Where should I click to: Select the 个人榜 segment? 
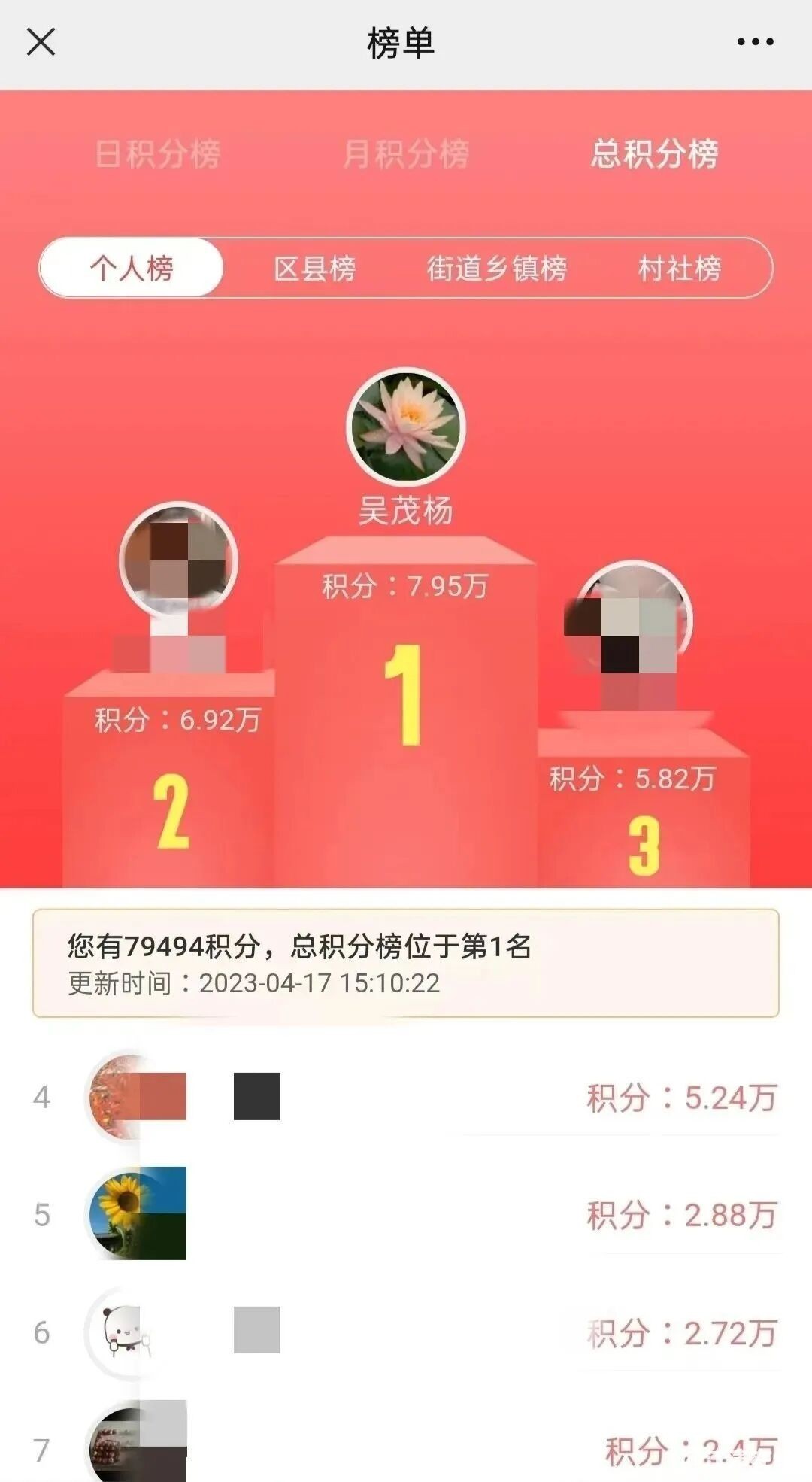pos(132,268)
